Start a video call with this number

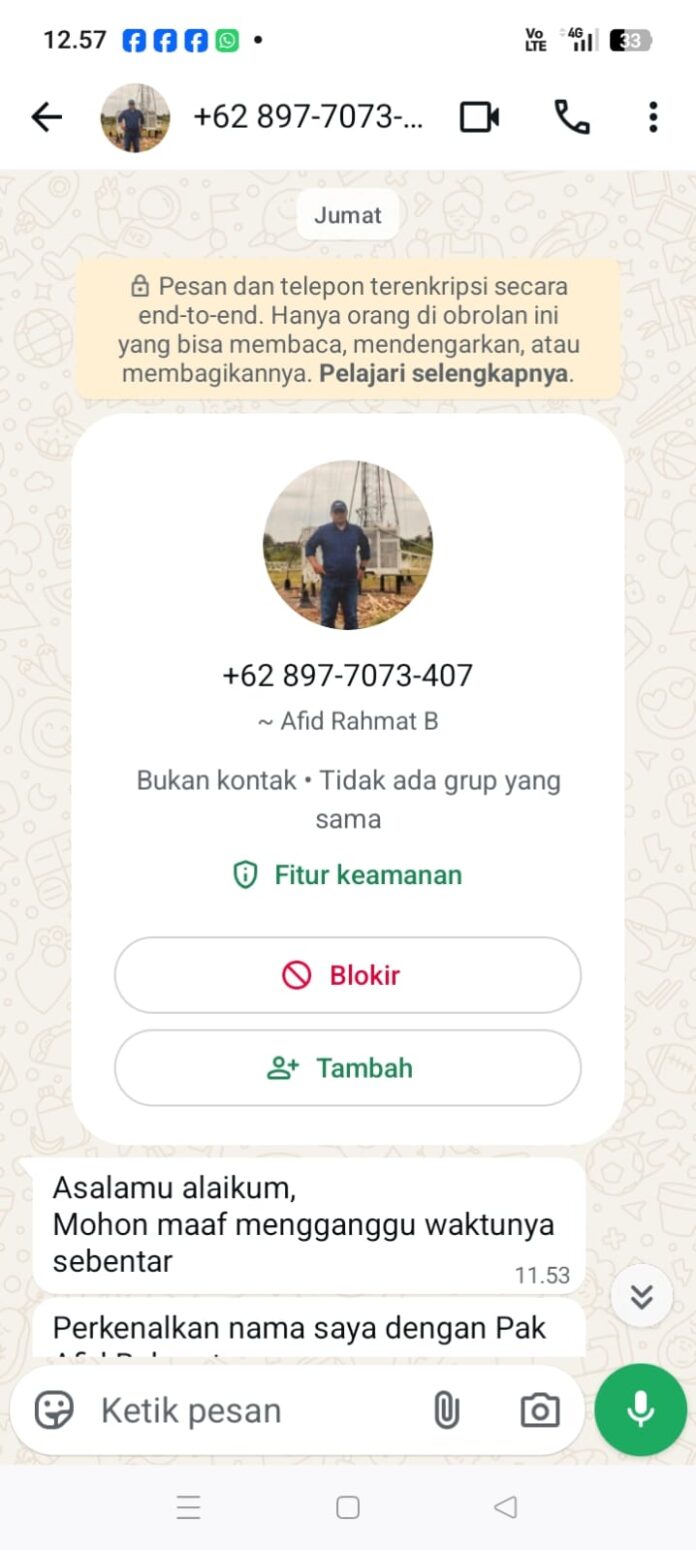[479, 118]
